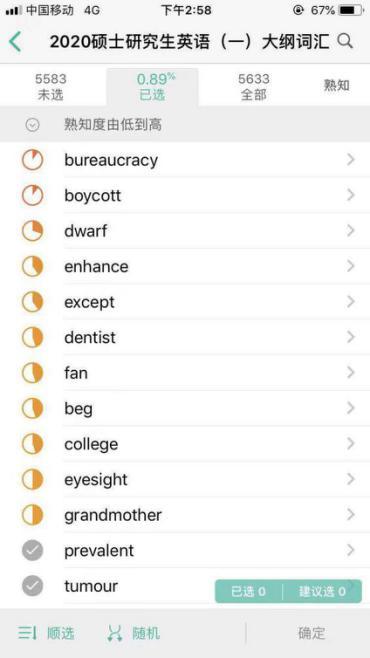Toggle the check circle next to prevalent
370x658 pixels.
33,550
